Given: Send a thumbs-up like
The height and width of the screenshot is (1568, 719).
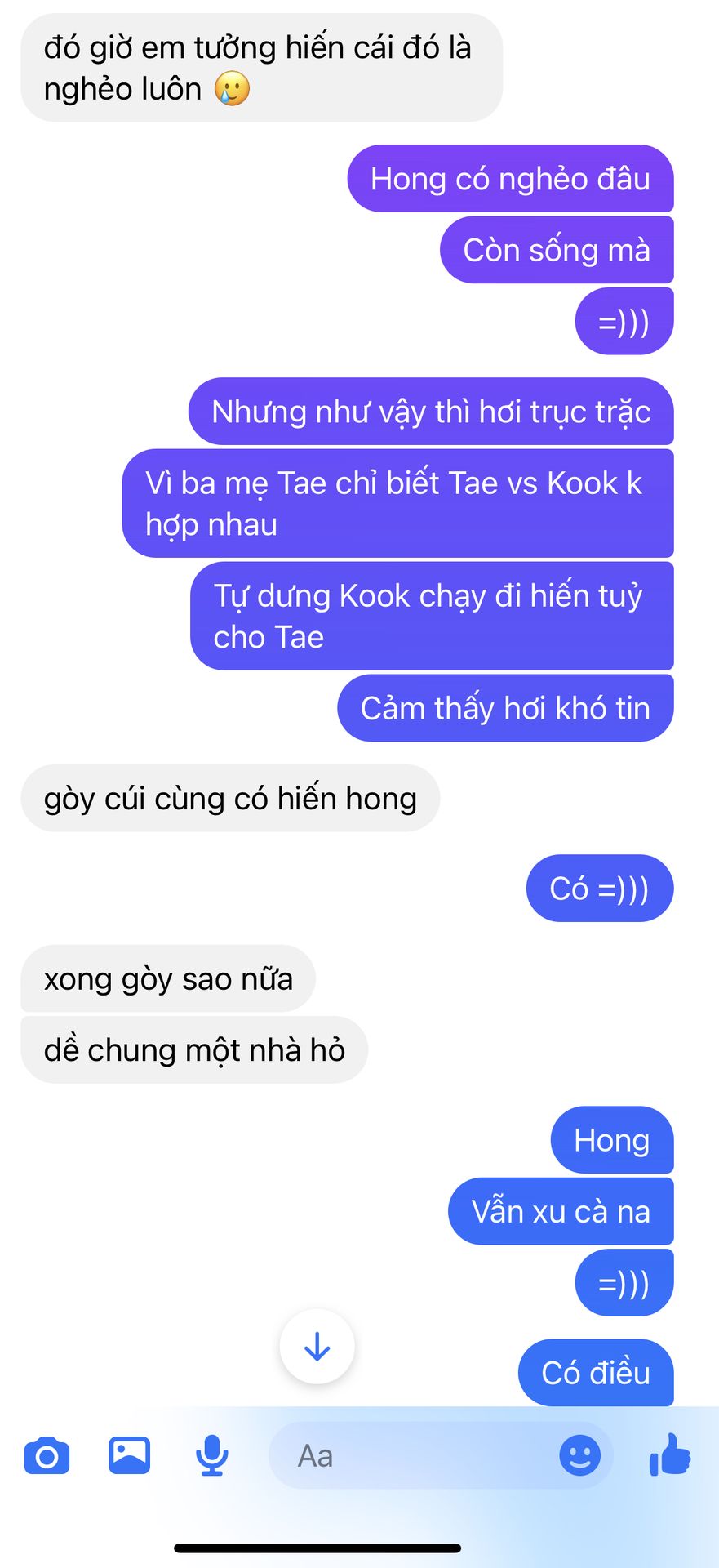Looking at the screenshot, I should 670,1454.
